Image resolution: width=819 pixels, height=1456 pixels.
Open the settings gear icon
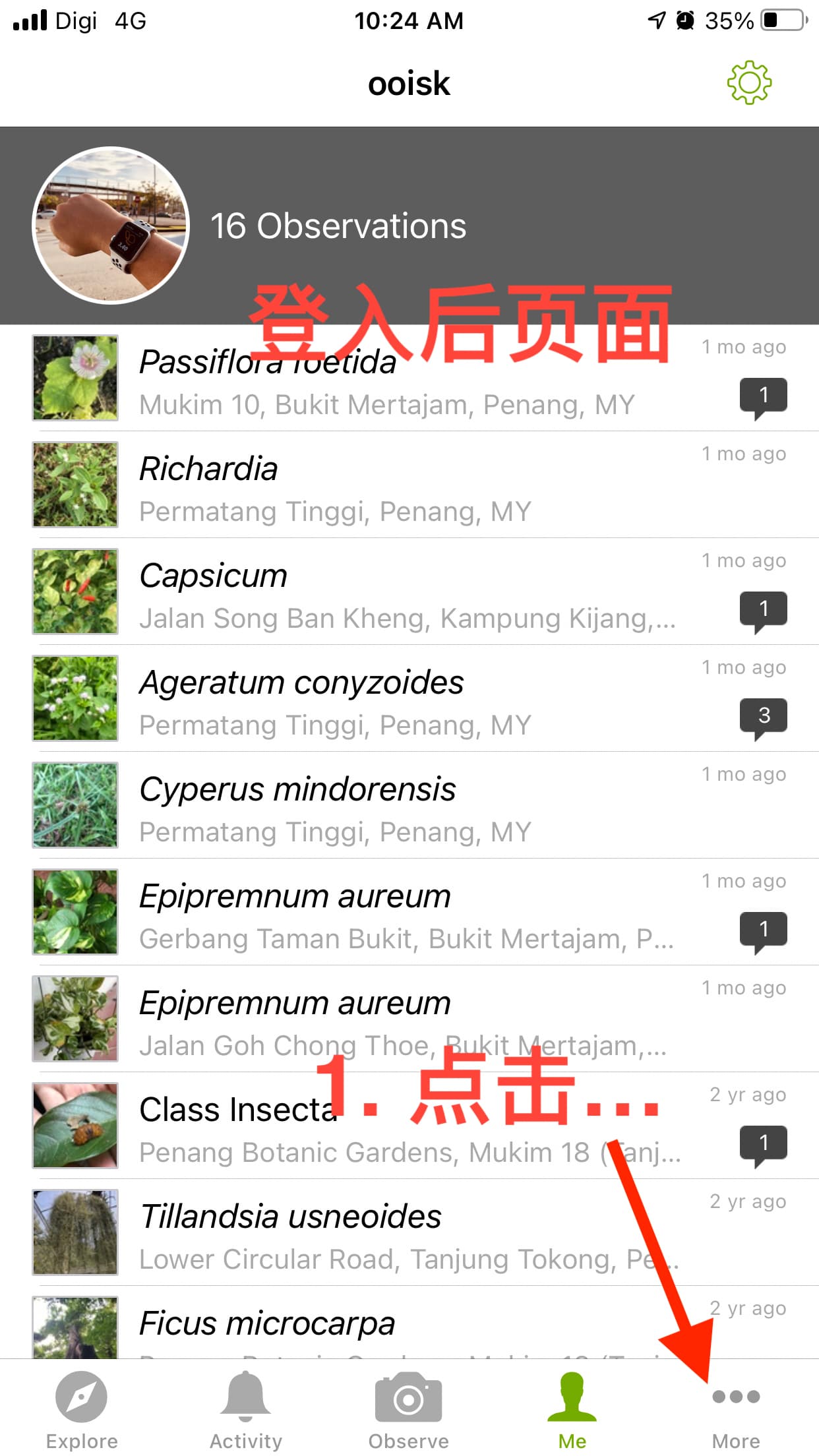pyautogui.click(x=749, y=83)
